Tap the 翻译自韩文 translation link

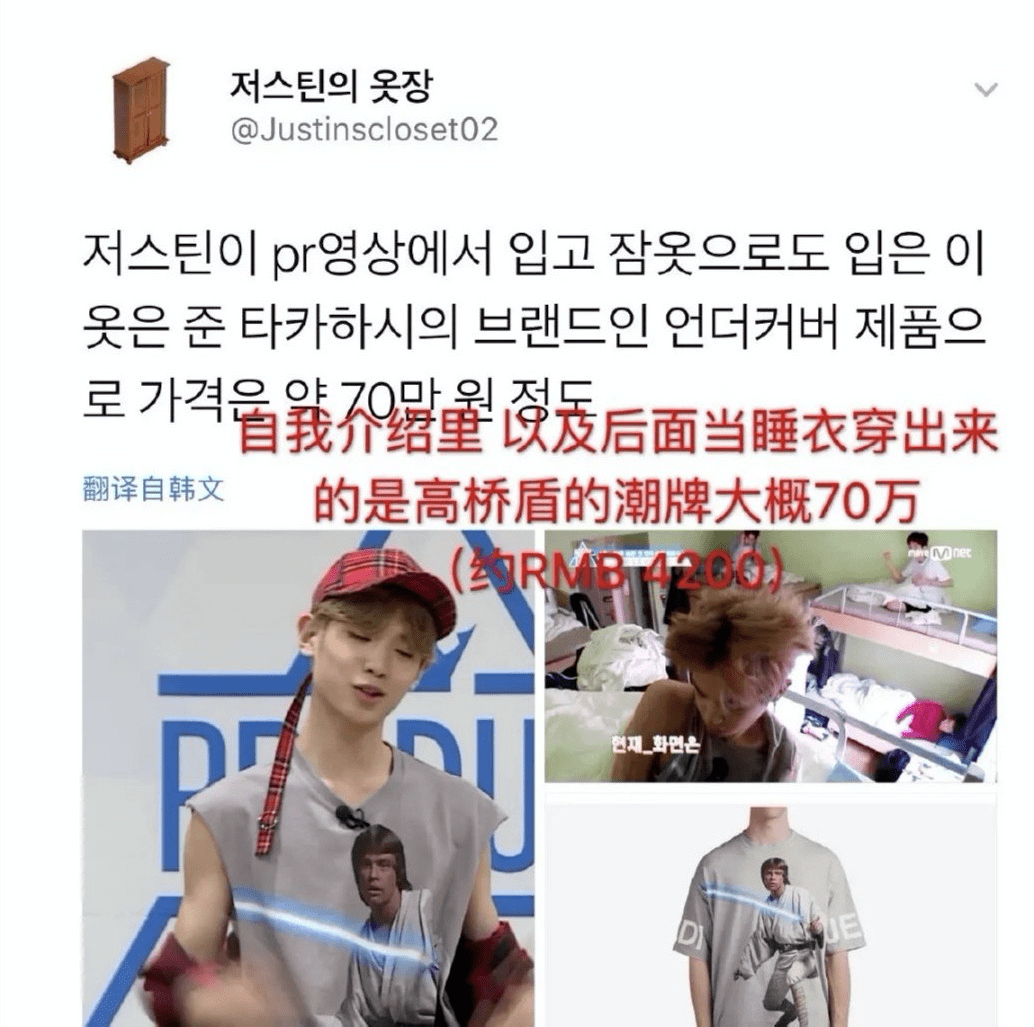click(152, 489)
